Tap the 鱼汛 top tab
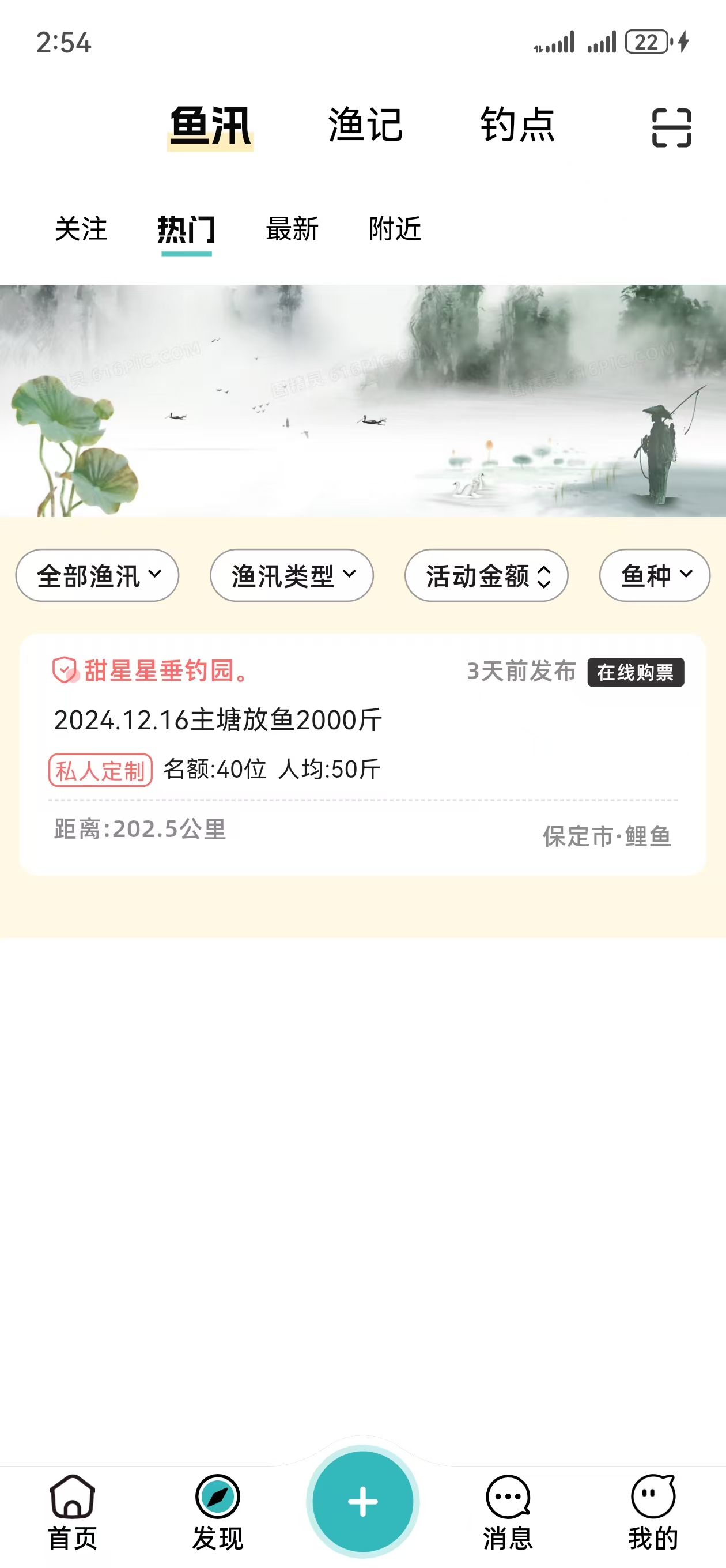This screenshot has width=726, height=1568. (x=210, y=126)
